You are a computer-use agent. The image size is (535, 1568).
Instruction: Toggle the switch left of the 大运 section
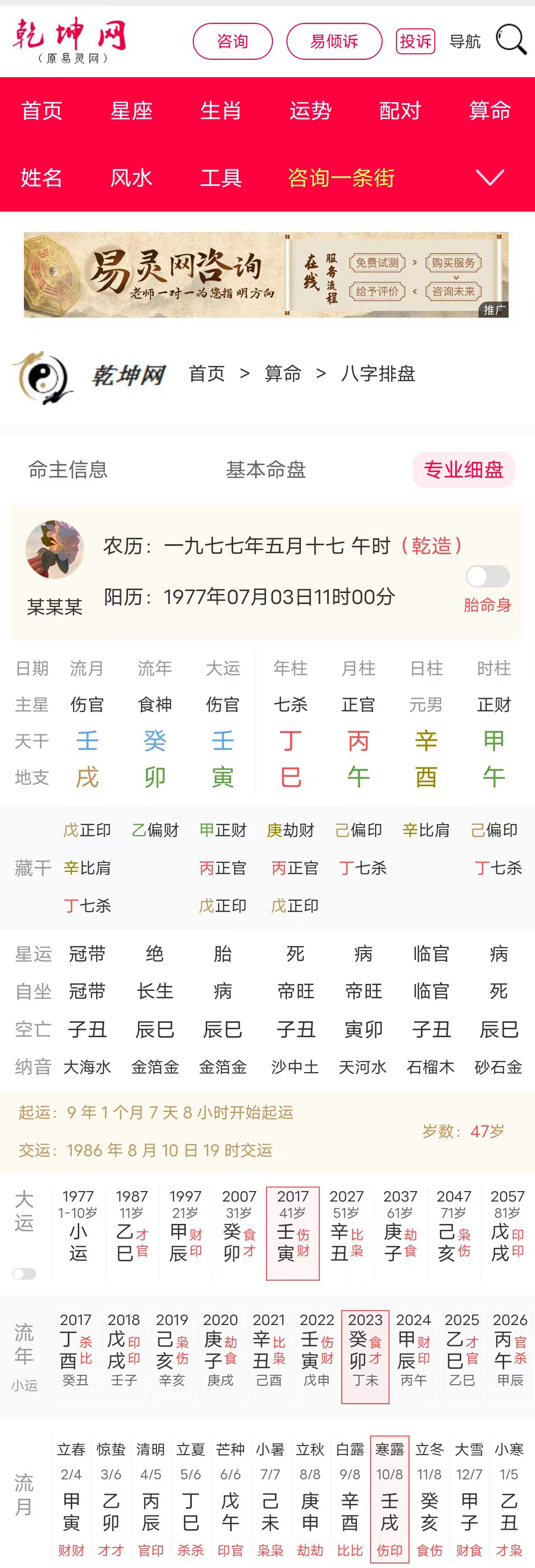coord(24,1274)
